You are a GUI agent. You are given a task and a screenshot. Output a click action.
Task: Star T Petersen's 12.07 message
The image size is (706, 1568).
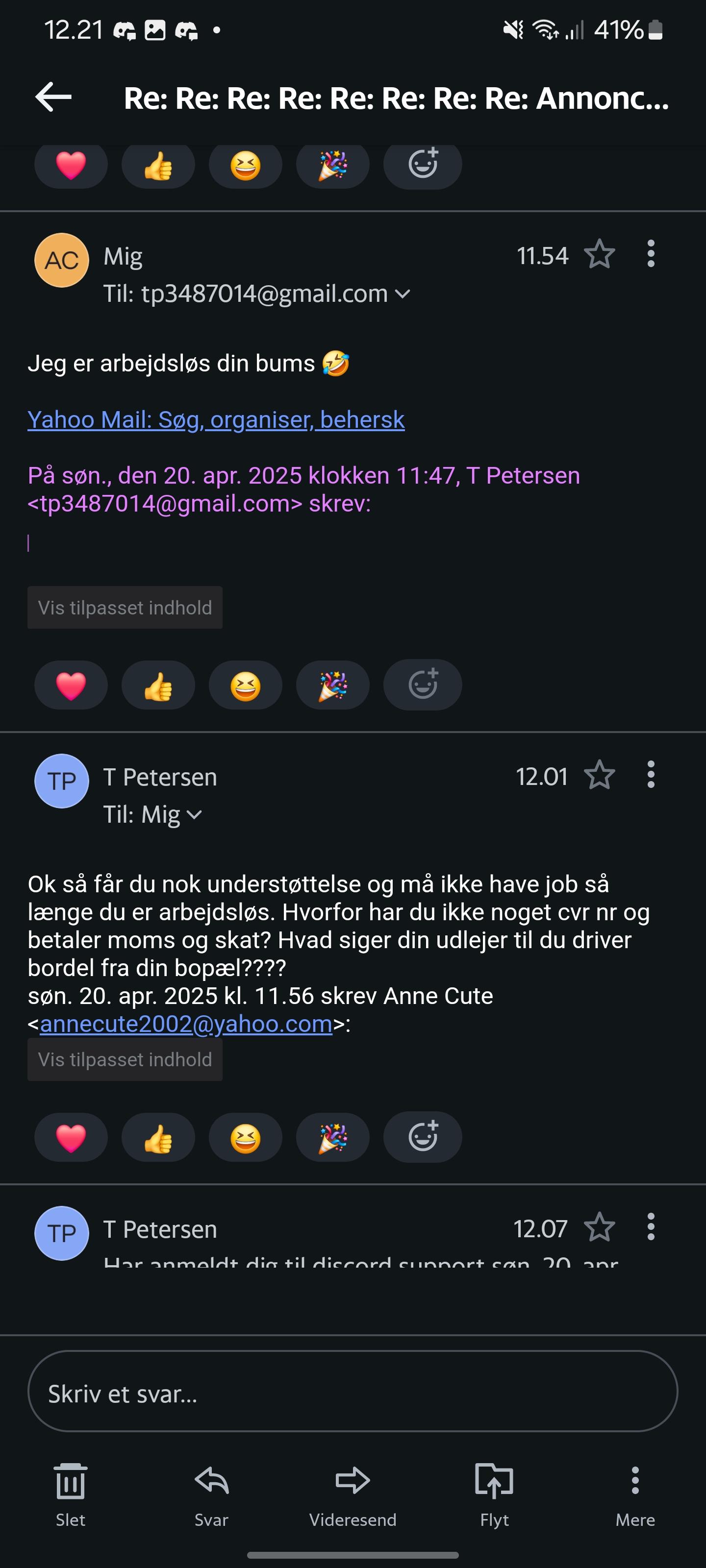pyautogui.click(x=599, y=1226)
